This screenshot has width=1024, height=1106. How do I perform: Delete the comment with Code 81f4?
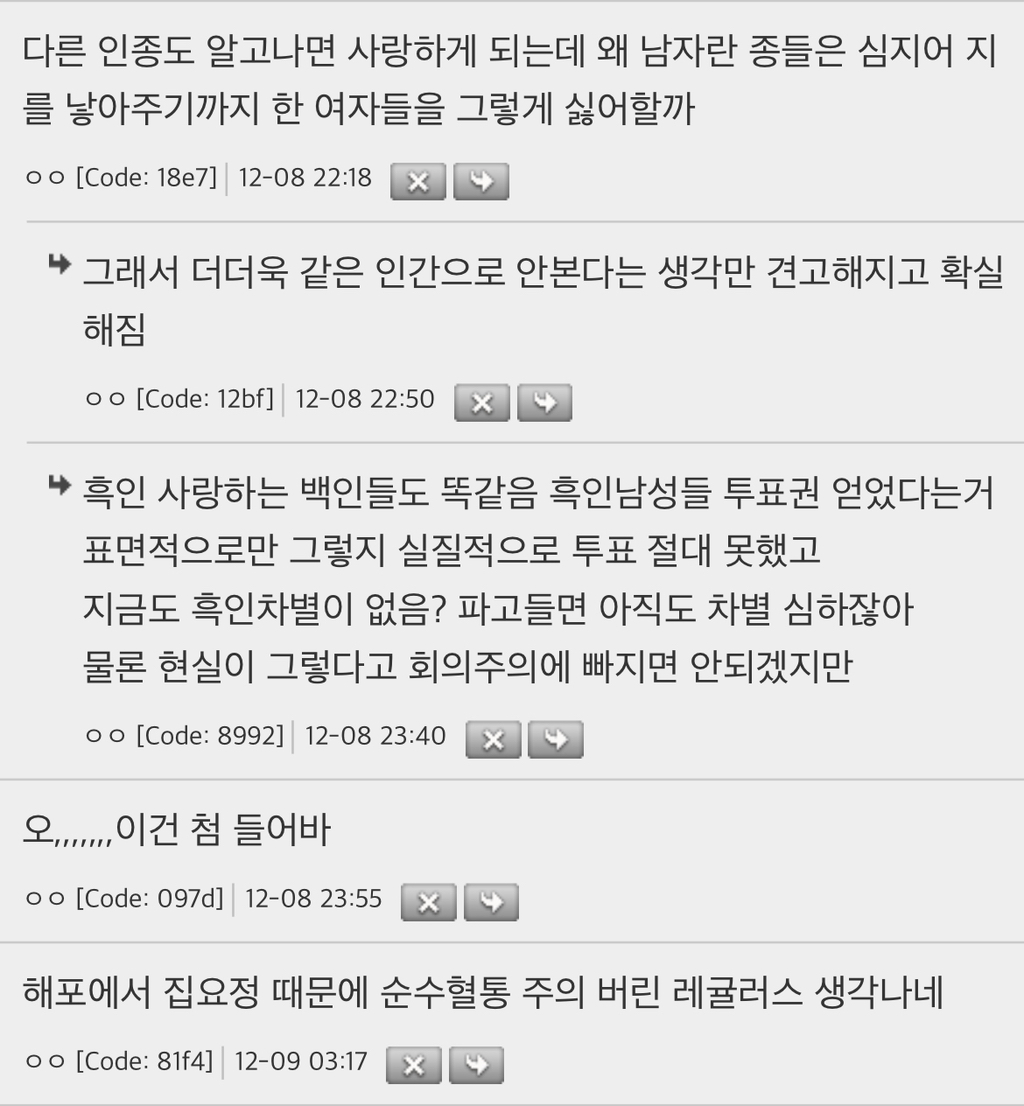[413, 1066]
